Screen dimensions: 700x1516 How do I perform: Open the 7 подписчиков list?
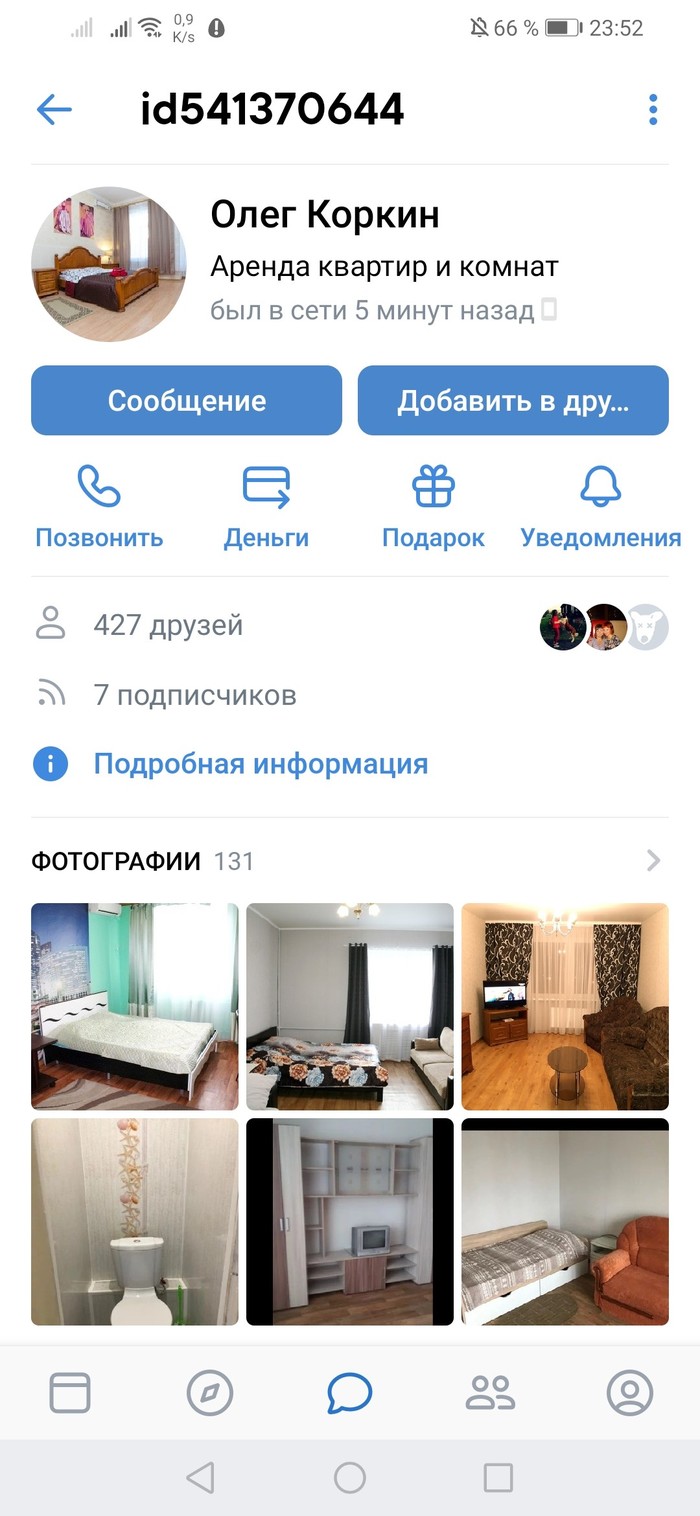point(194,695)
